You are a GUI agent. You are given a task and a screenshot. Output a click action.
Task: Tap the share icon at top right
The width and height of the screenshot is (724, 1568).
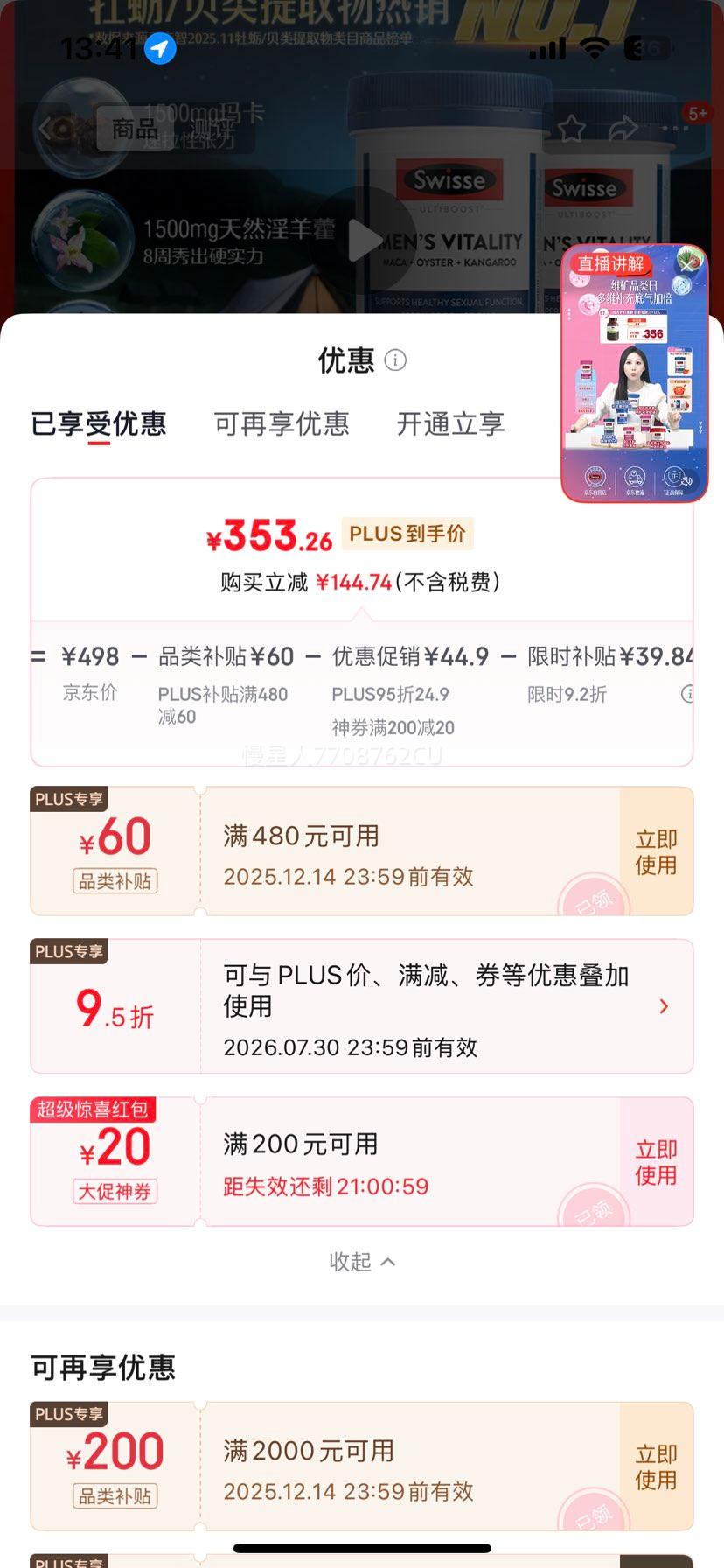pos(623,128)
